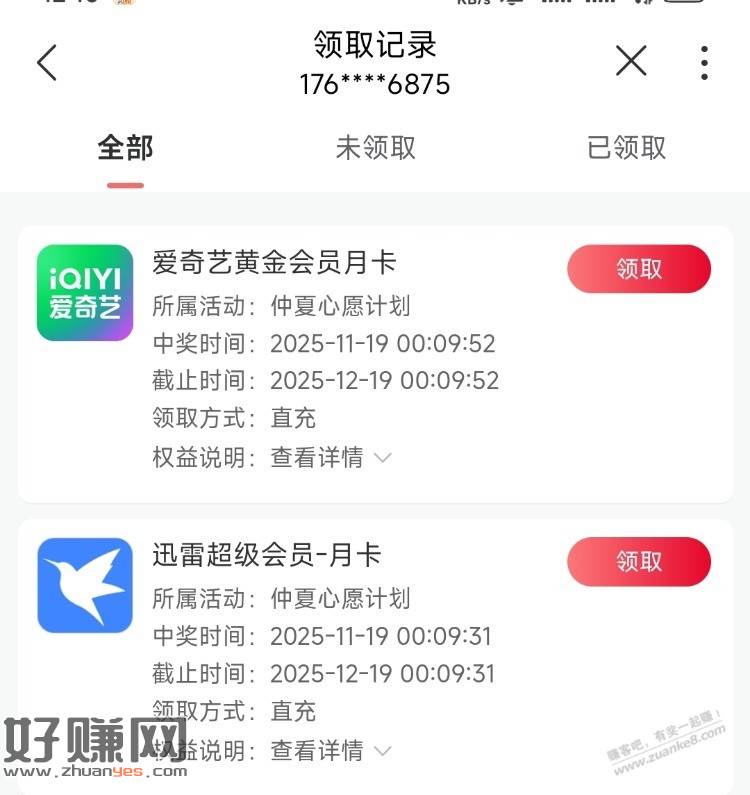Viewport: 750px width, 795px height.
Task: Open the three-dot overflow menu
Action: pyautogui.click(x=706, y=61)
